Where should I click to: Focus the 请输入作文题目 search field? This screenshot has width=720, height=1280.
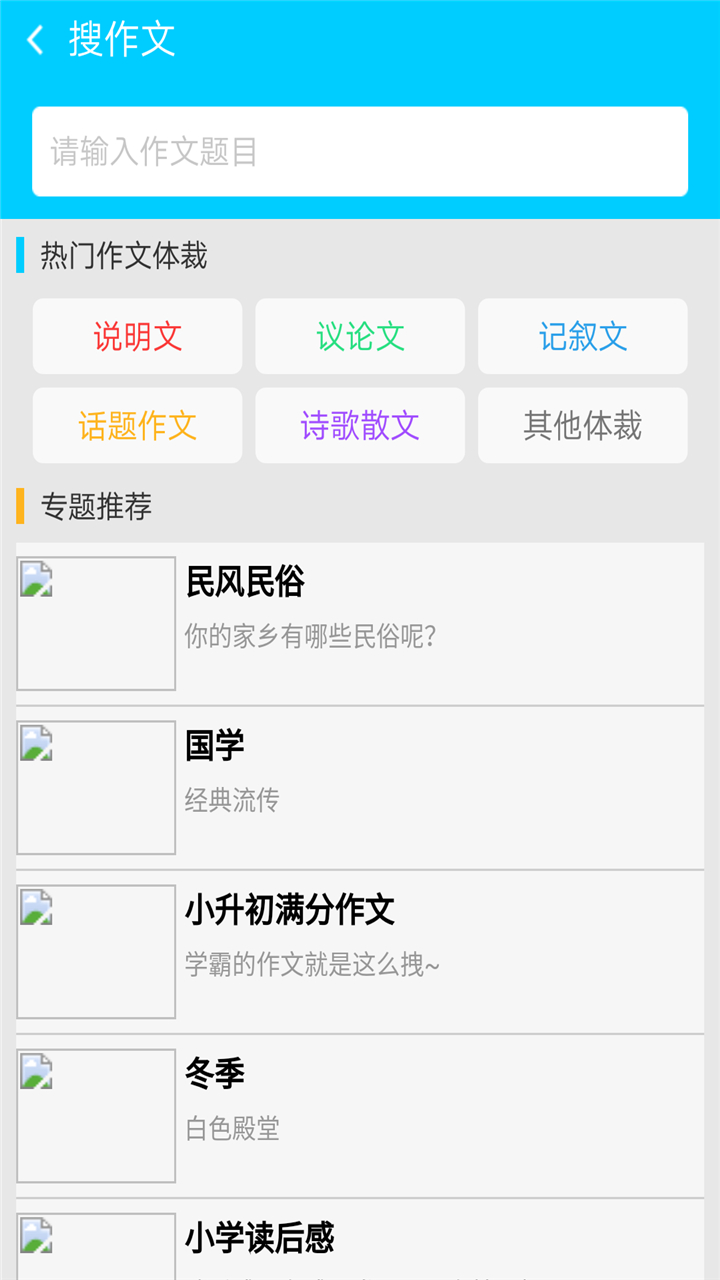click(x=360, y=152)
